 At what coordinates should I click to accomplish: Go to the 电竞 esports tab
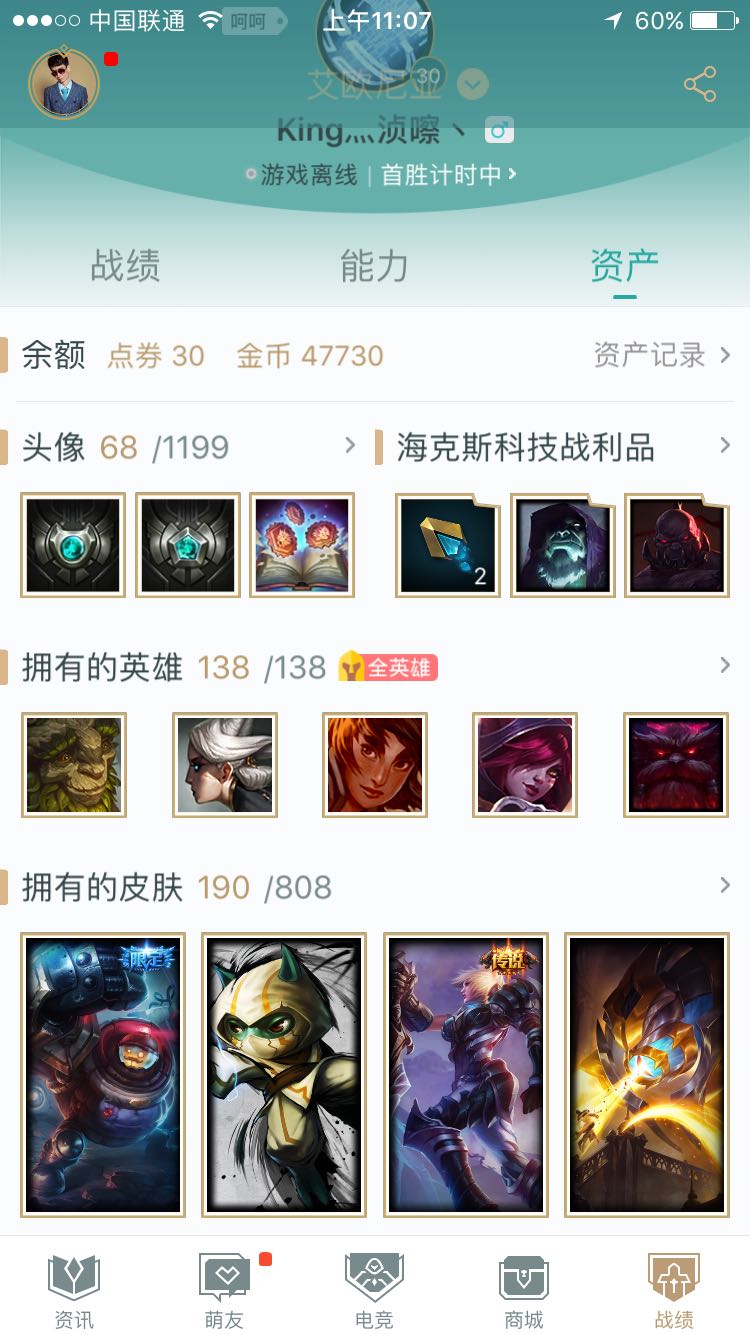374,1291
